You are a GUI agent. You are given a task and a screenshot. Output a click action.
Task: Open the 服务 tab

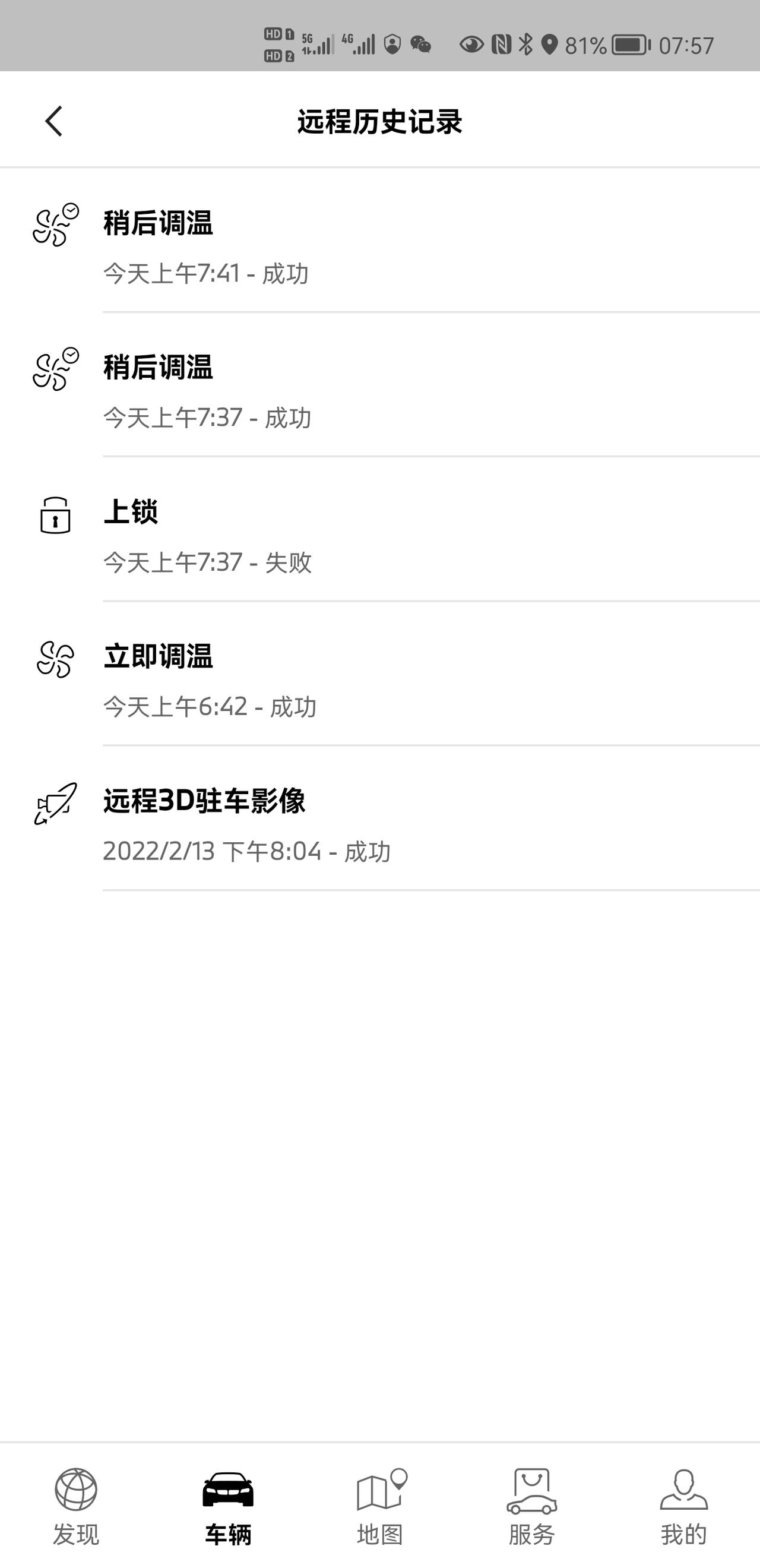[x=532, y=1506]
